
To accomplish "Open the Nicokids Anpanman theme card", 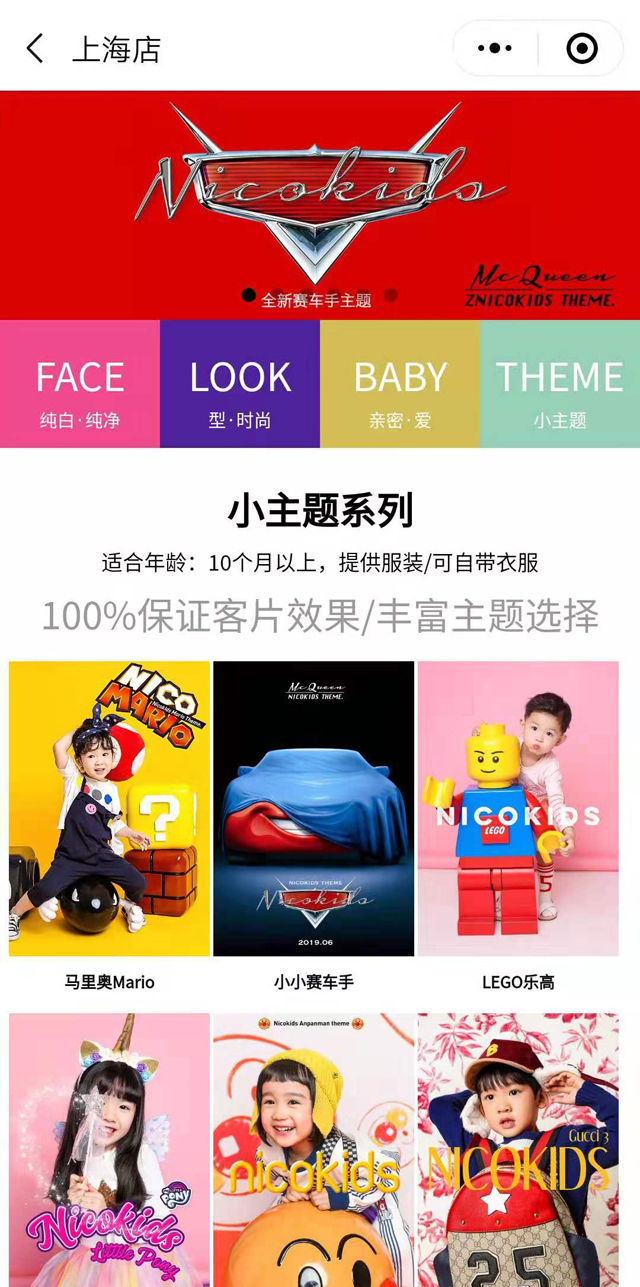I will (x=314, y=1150).
